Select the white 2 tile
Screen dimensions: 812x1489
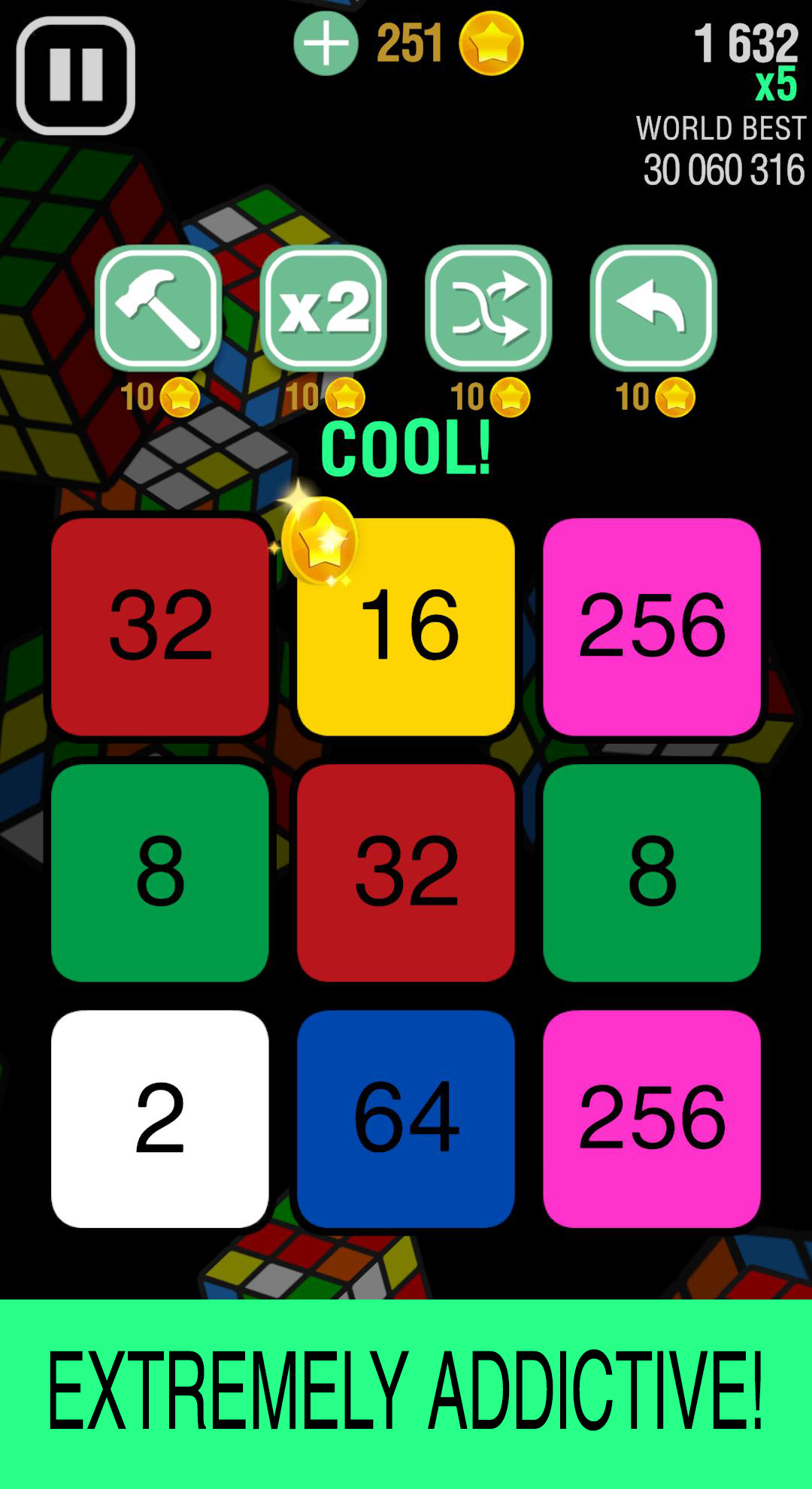click(160, 1119)
